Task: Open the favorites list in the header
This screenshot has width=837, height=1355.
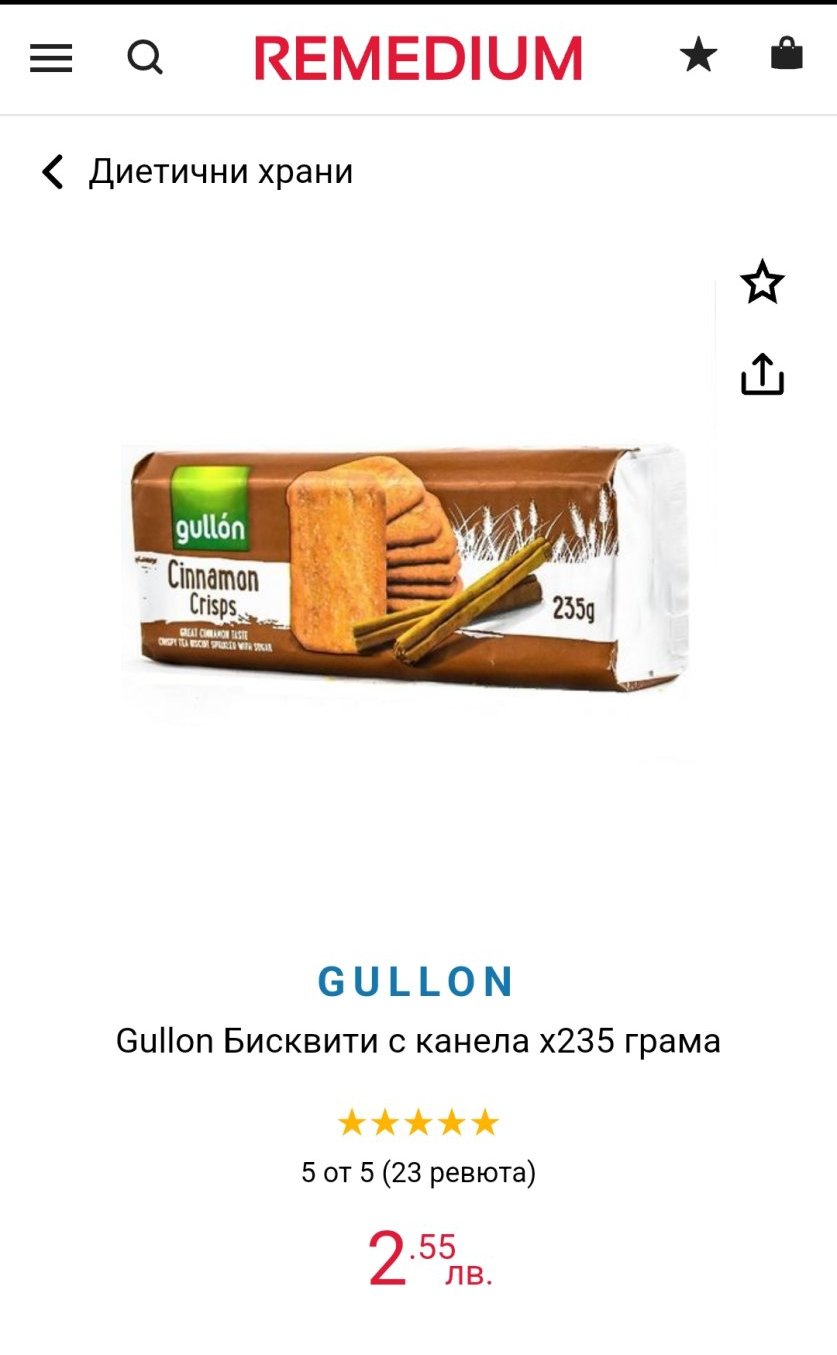Action: coord(698,56)
